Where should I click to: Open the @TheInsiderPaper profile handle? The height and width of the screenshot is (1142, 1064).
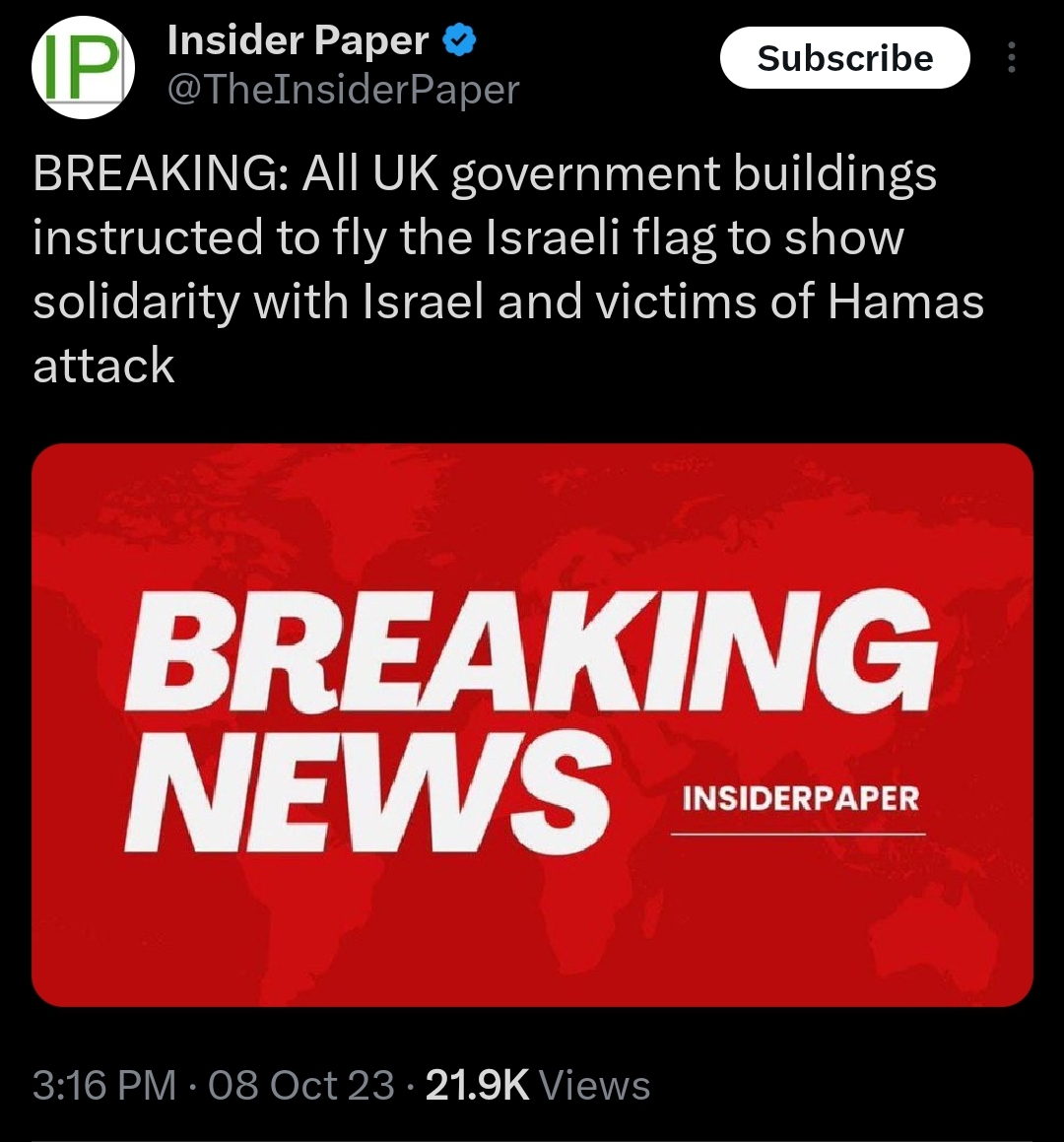[343, 91]
